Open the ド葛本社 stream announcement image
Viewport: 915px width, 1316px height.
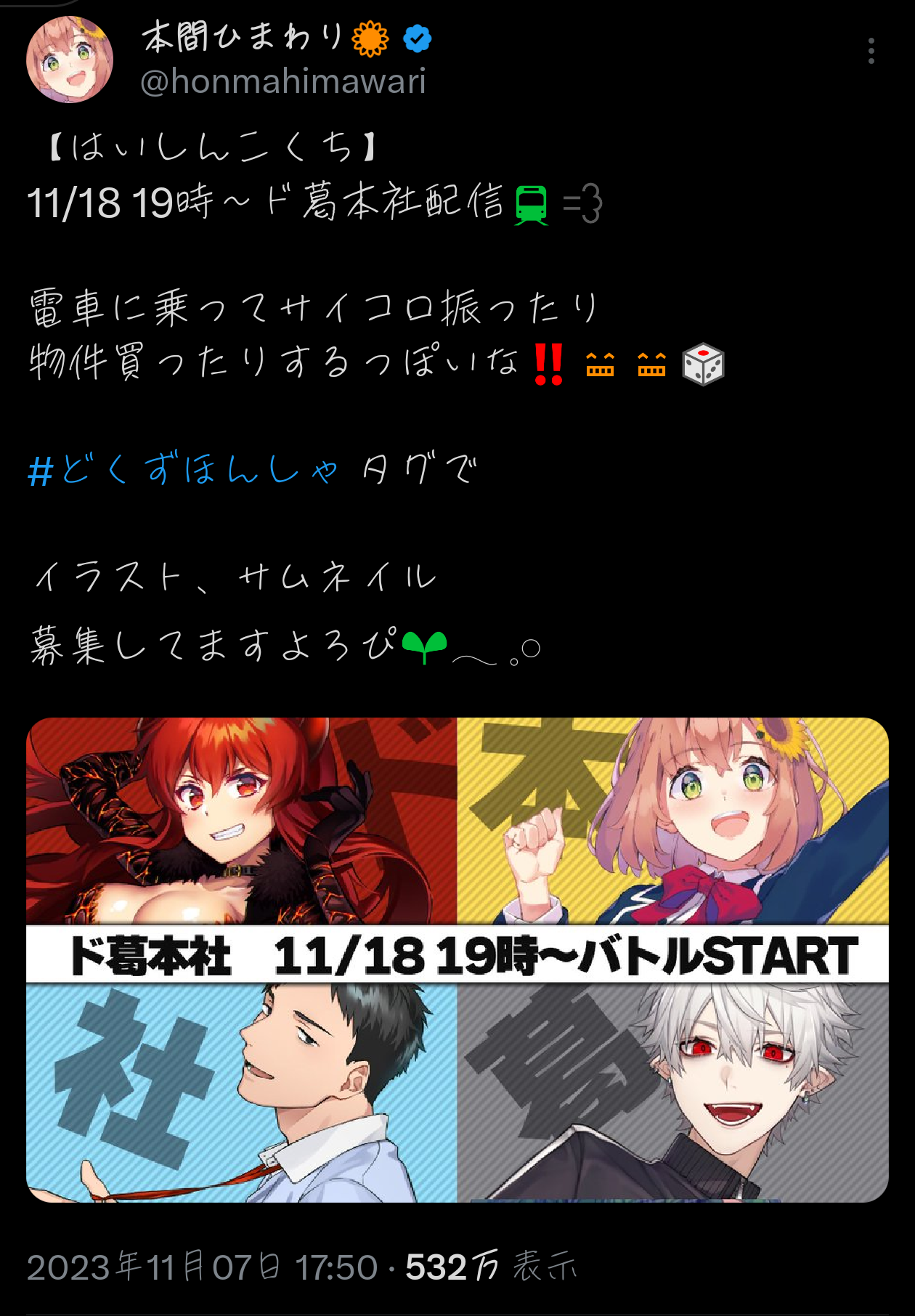coord(457,959)
